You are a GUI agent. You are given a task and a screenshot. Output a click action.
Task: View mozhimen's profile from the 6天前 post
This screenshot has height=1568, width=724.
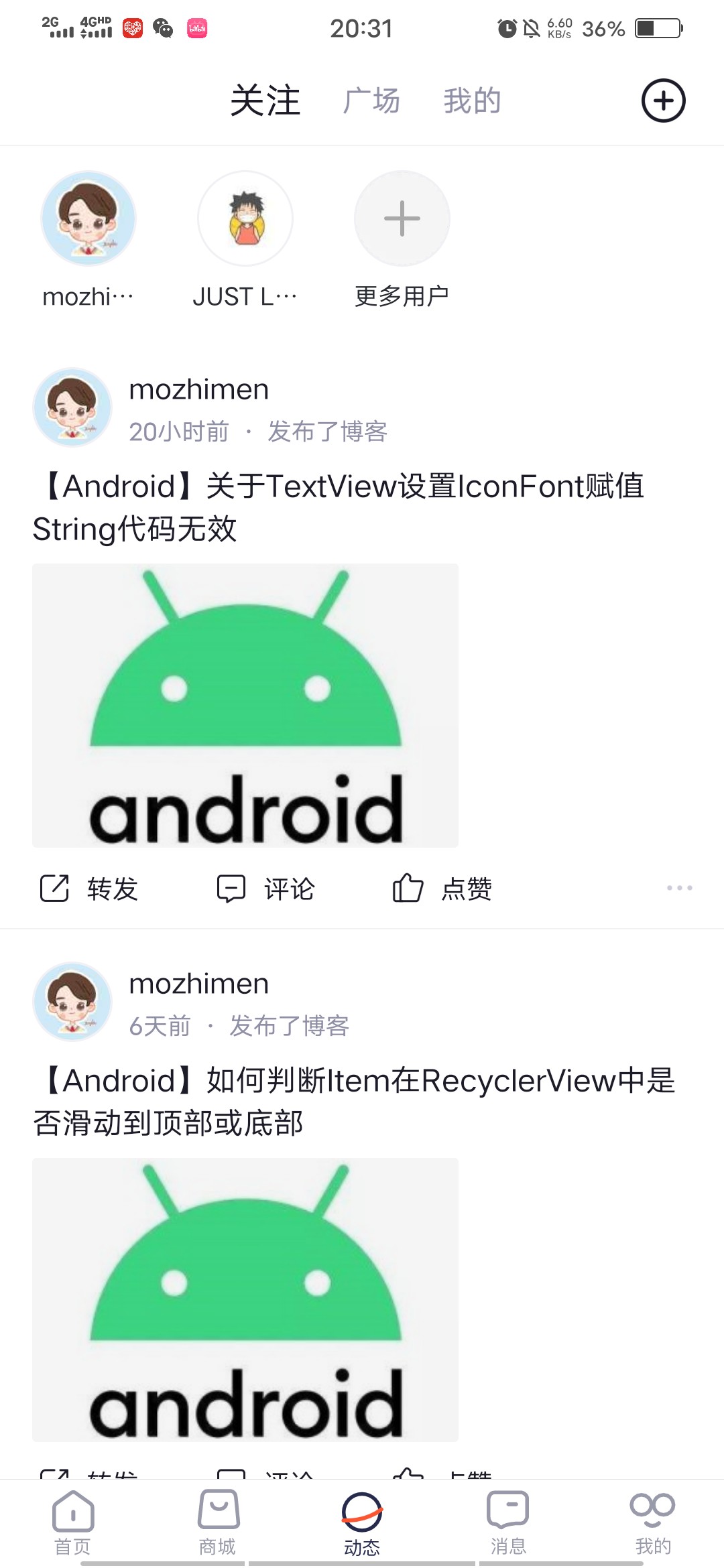pyautogui.click(x=72, y=1001)
